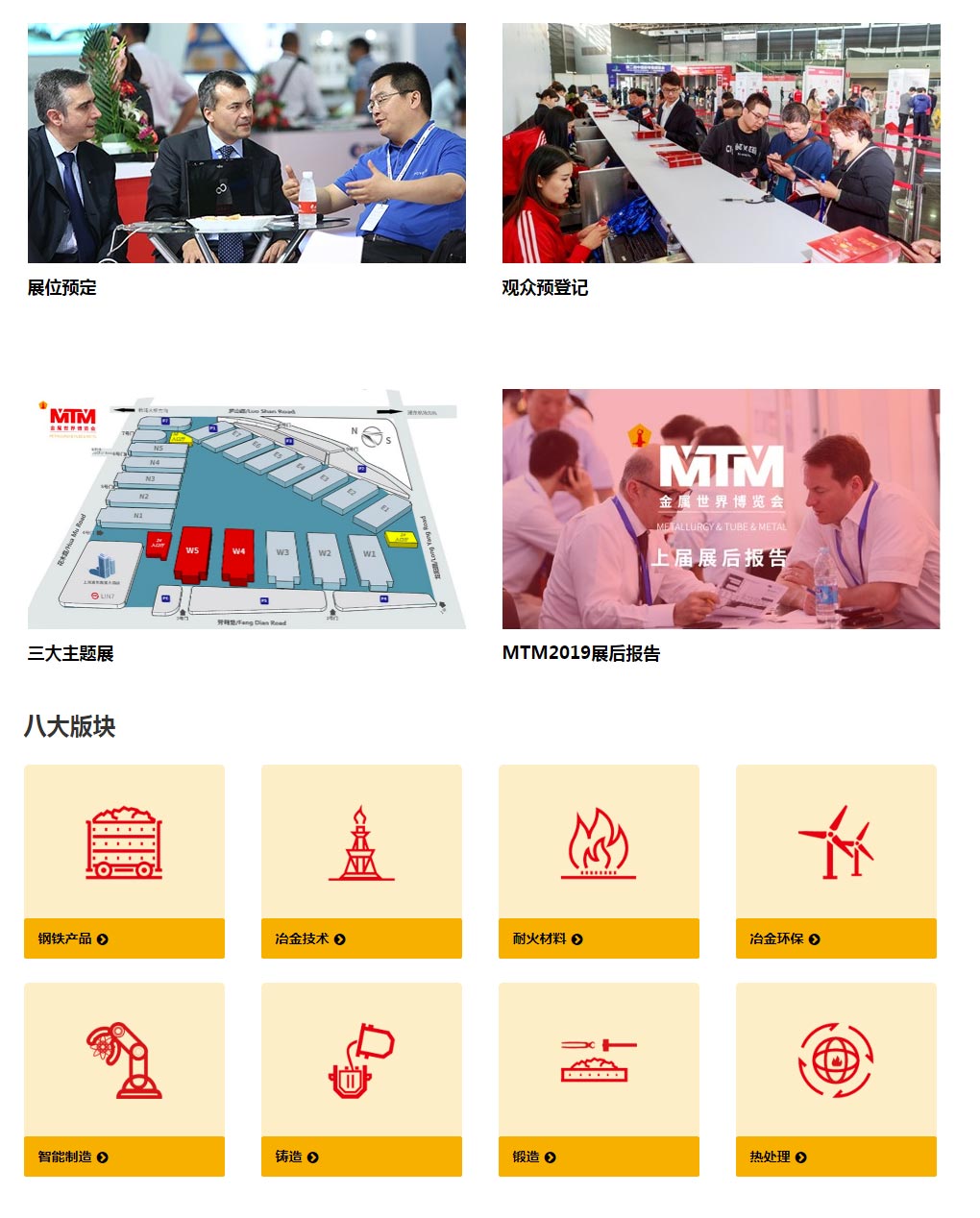View the 热处理 category card
This screenshot has width=980, height=1218.
pyautogui.click(x=836, y=1079)
